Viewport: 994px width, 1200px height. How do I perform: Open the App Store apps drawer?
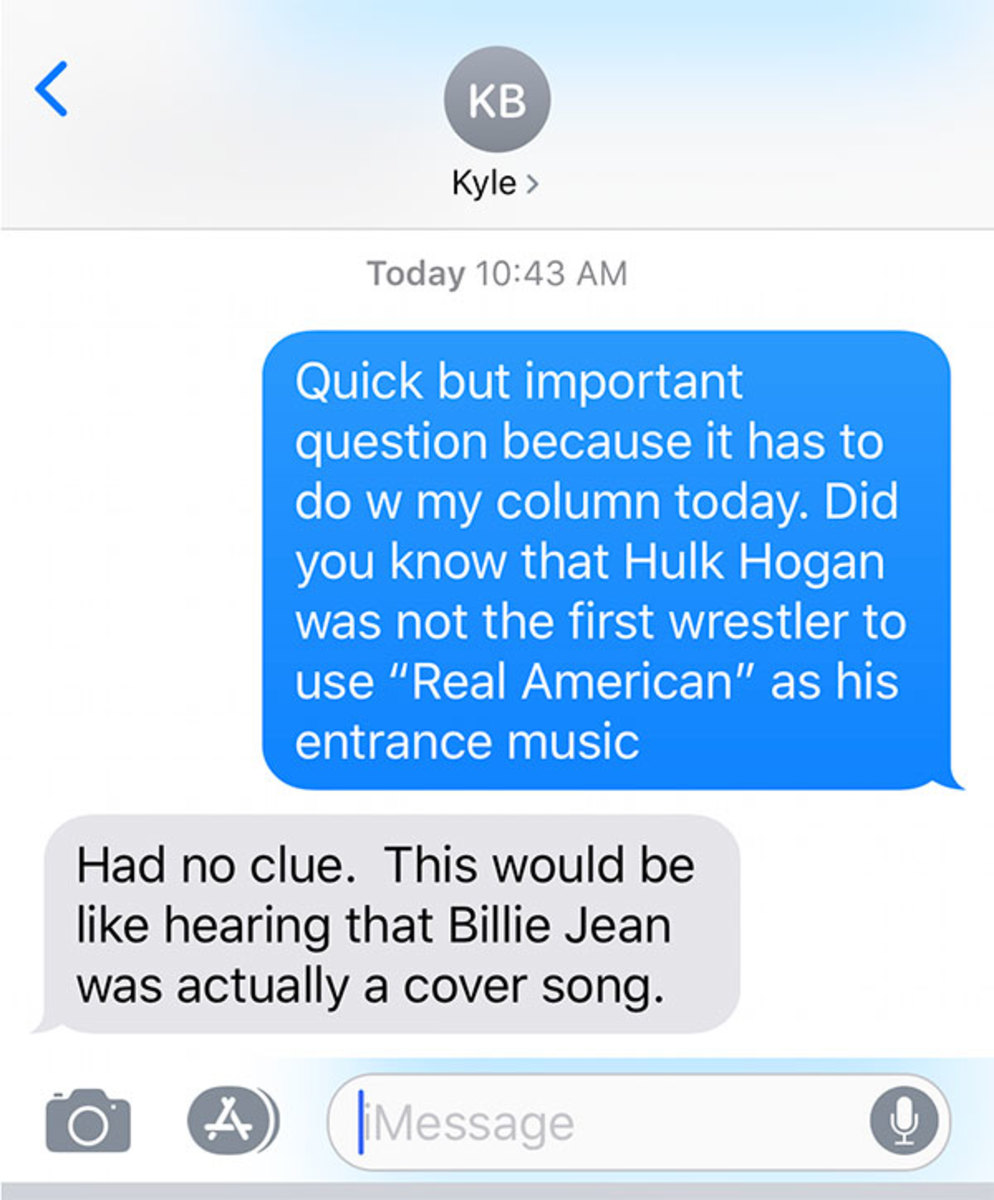pyautogui.click(x=231, y=1121)
